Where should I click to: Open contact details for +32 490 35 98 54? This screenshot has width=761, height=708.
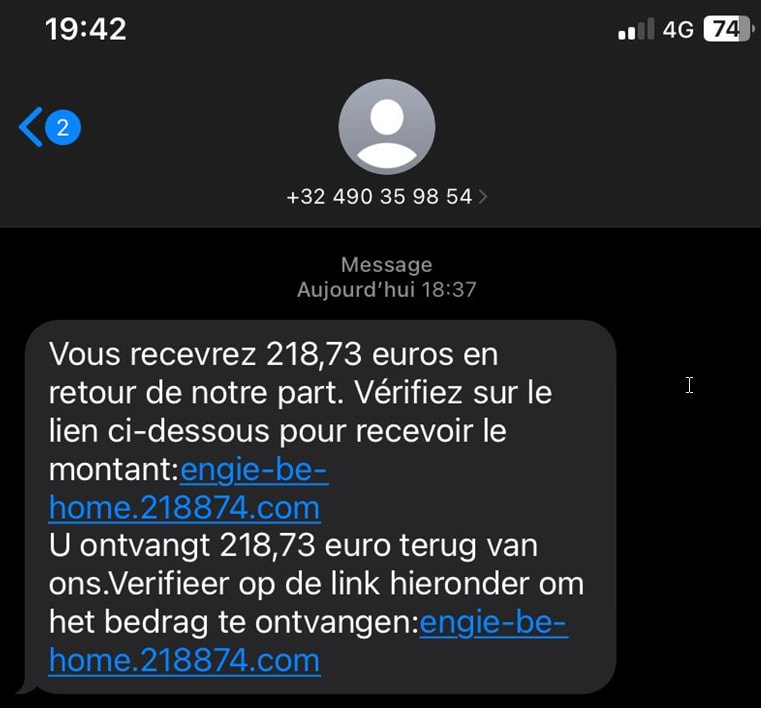[x=386, y=197]
